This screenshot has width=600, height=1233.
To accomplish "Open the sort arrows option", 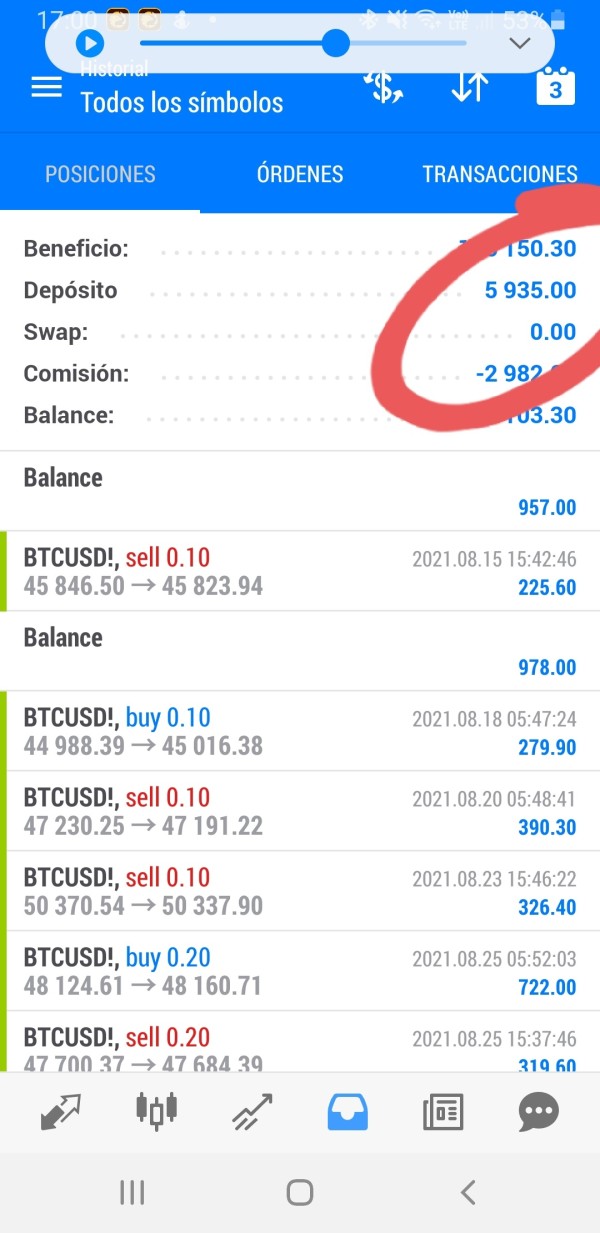I will [469, 87].
